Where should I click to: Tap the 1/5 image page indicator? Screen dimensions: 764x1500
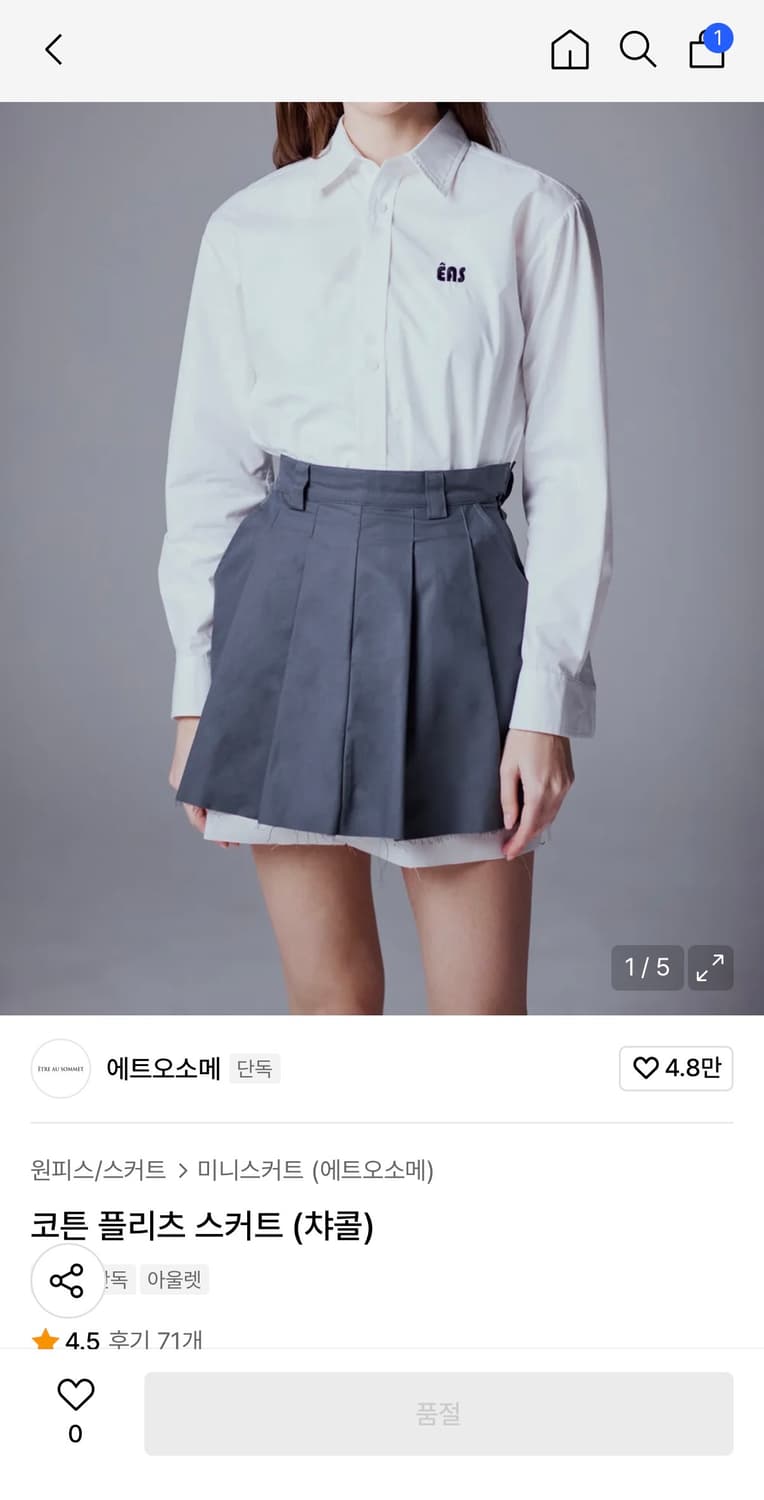click(647, 968)
